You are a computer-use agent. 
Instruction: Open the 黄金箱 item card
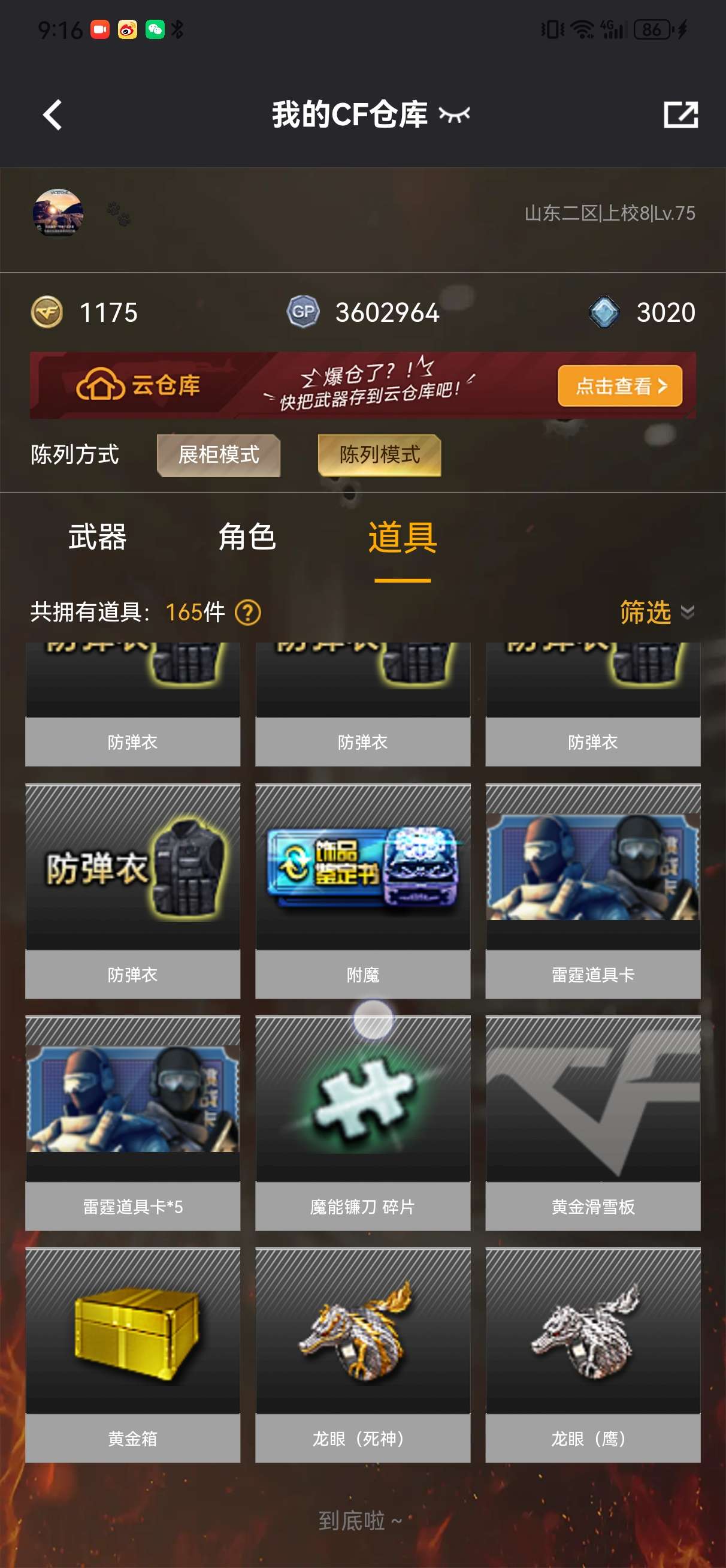(132, 1354)
